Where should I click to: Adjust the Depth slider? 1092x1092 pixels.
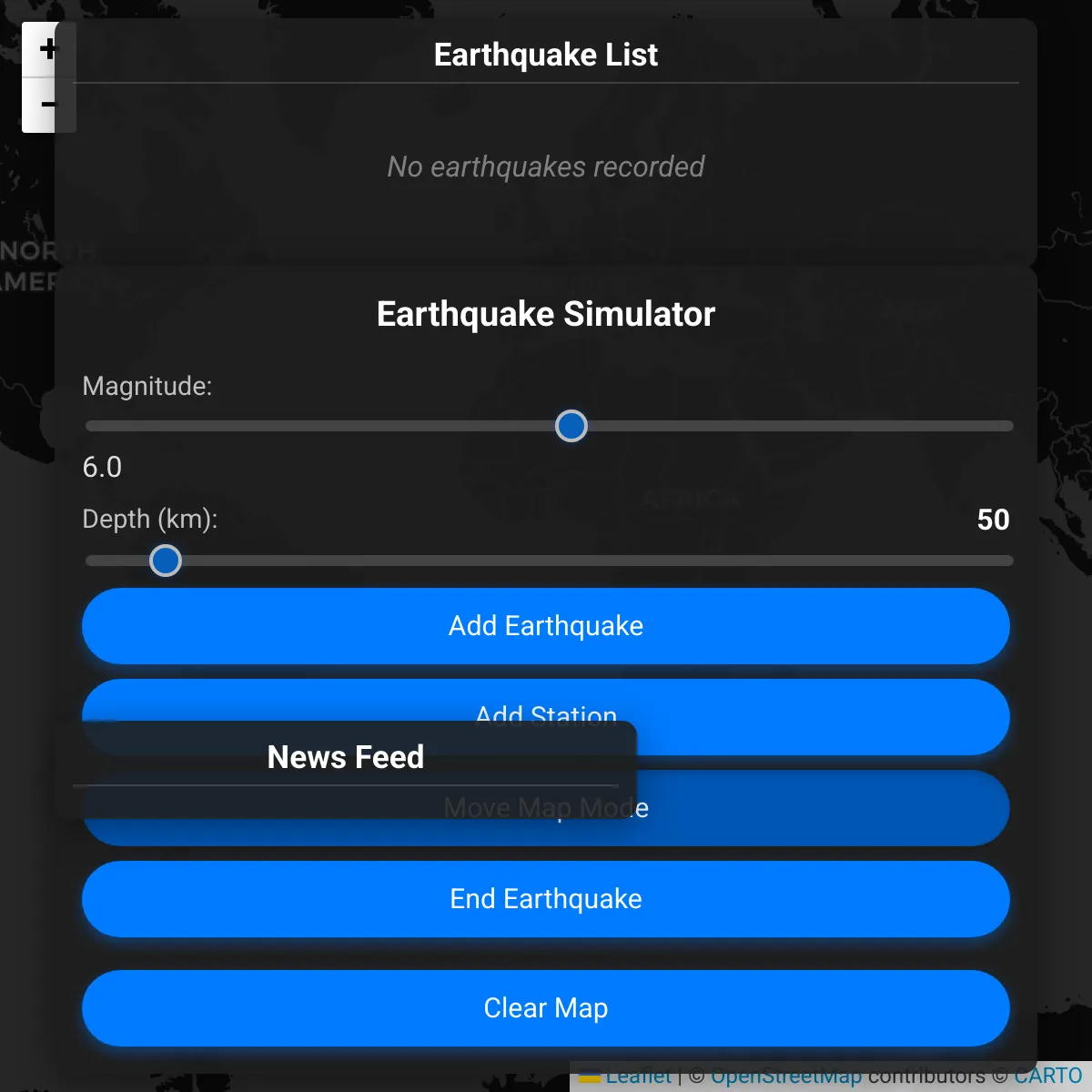coord(166,561)
